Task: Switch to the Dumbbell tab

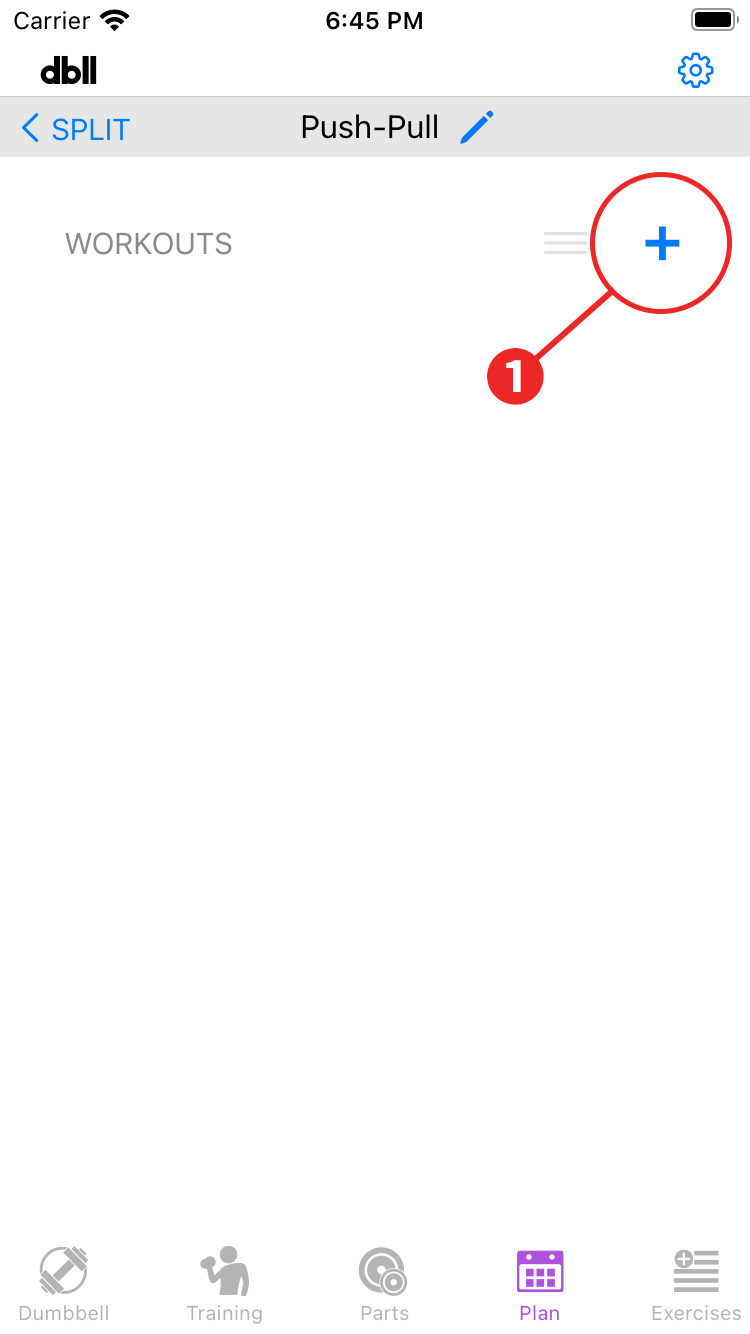Action: tap(64, 1284)
